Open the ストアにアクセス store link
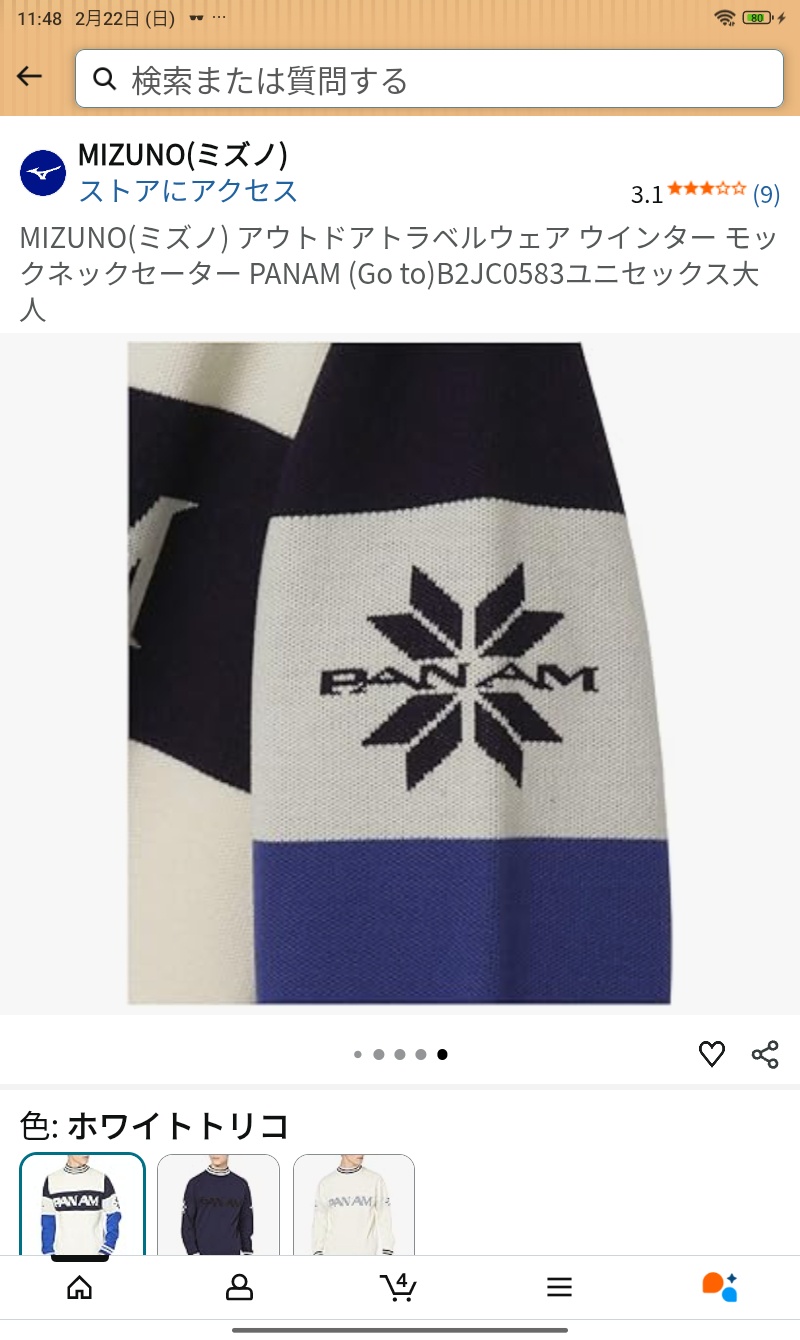 pos(188,190)
